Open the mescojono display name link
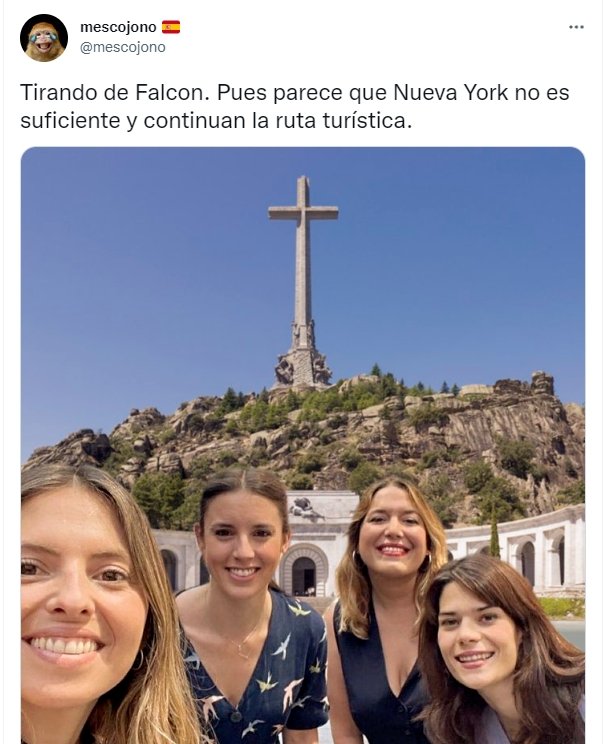 (x=118, y=27)
